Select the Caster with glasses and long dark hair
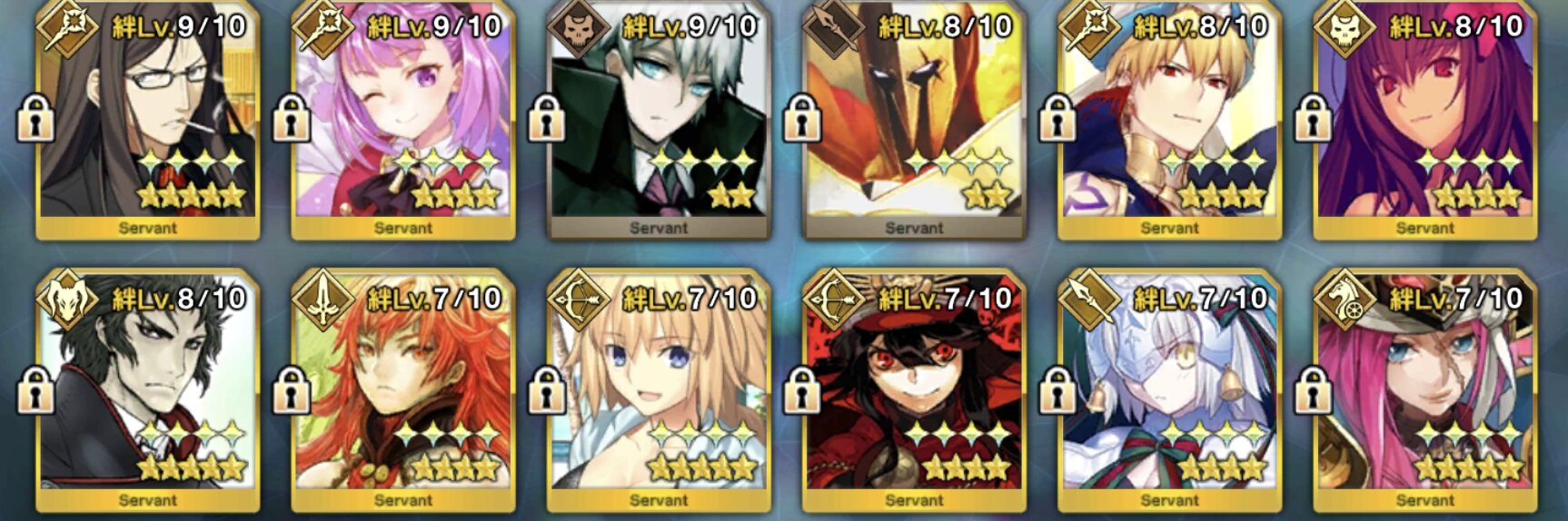 pyautogui.click(x=148, y=121)
